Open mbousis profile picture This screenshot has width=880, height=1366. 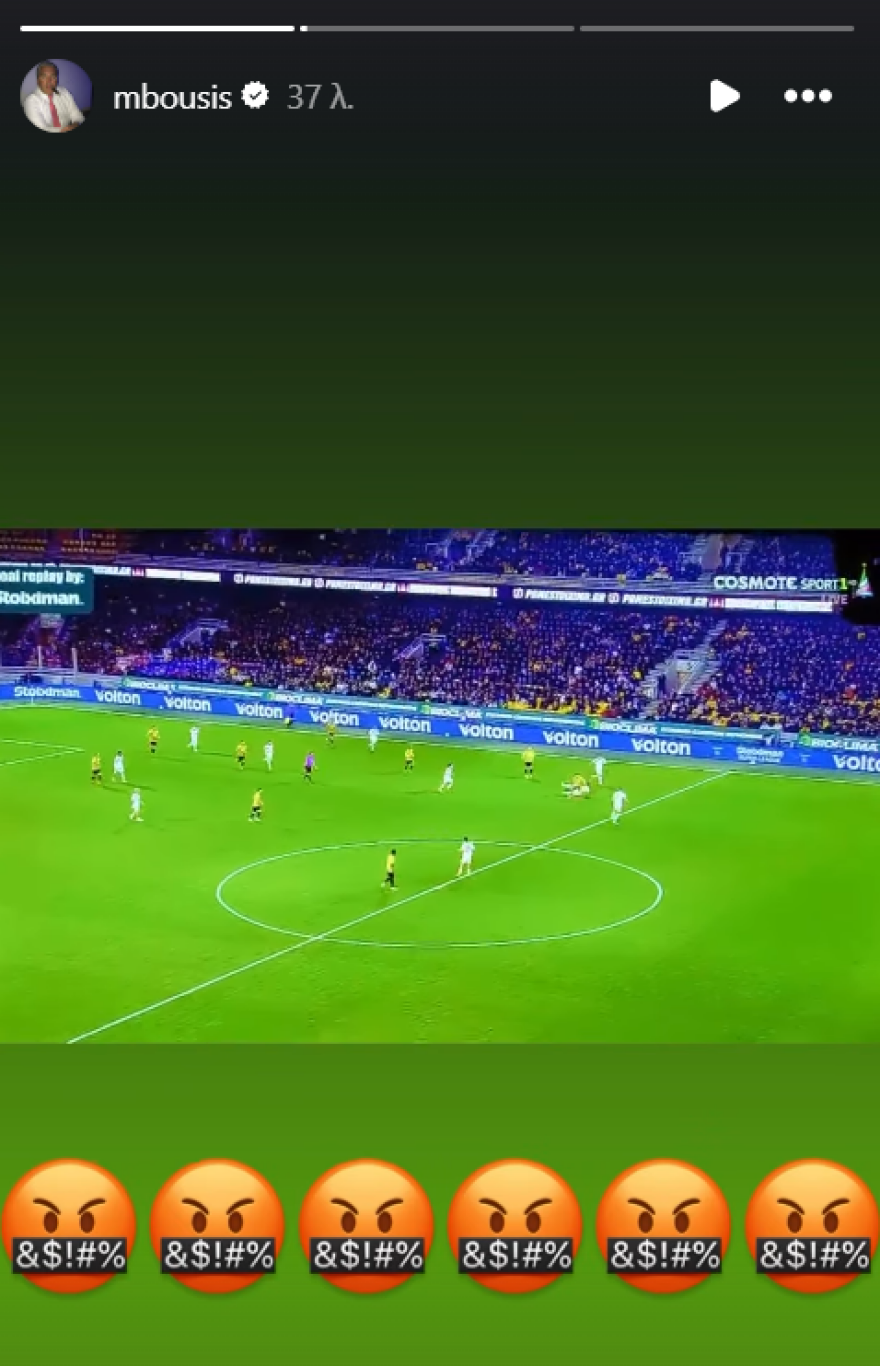pyautogui.click(x=56, y=96)
